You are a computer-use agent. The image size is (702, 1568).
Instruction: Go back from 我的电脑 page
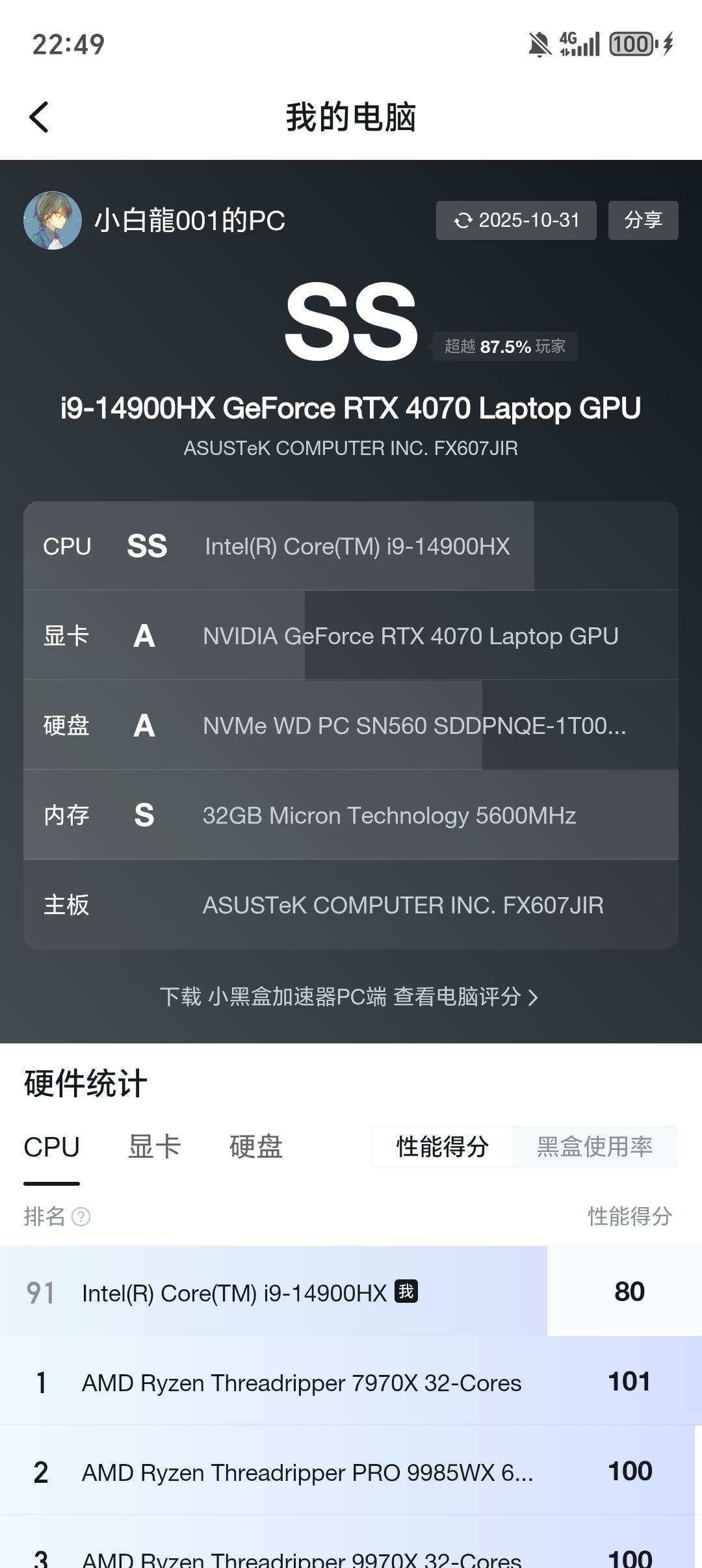39,118
